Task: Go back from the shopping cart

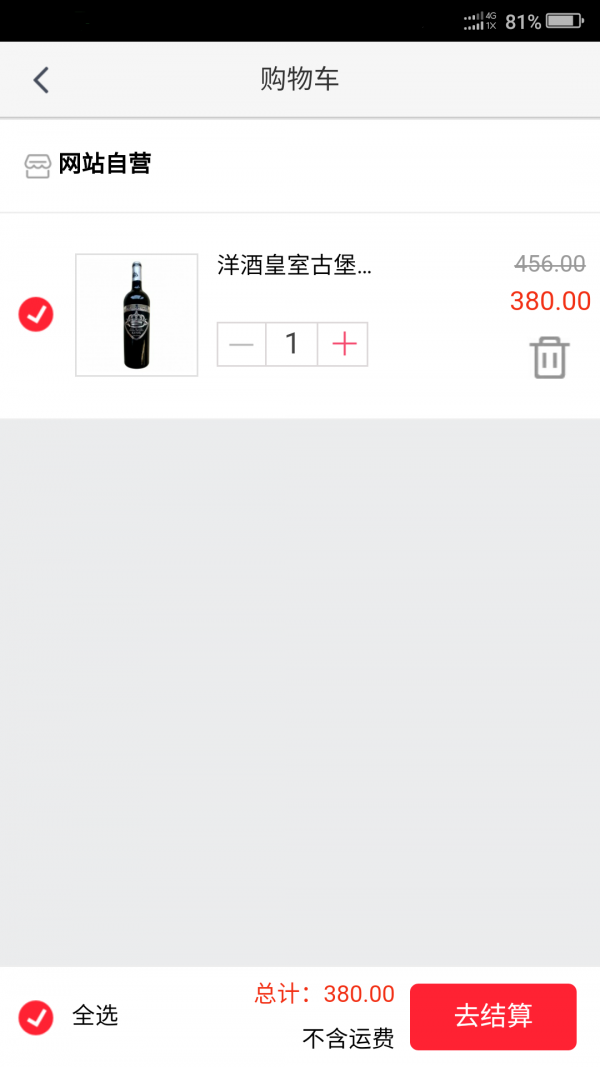Action: pos(41,80)
